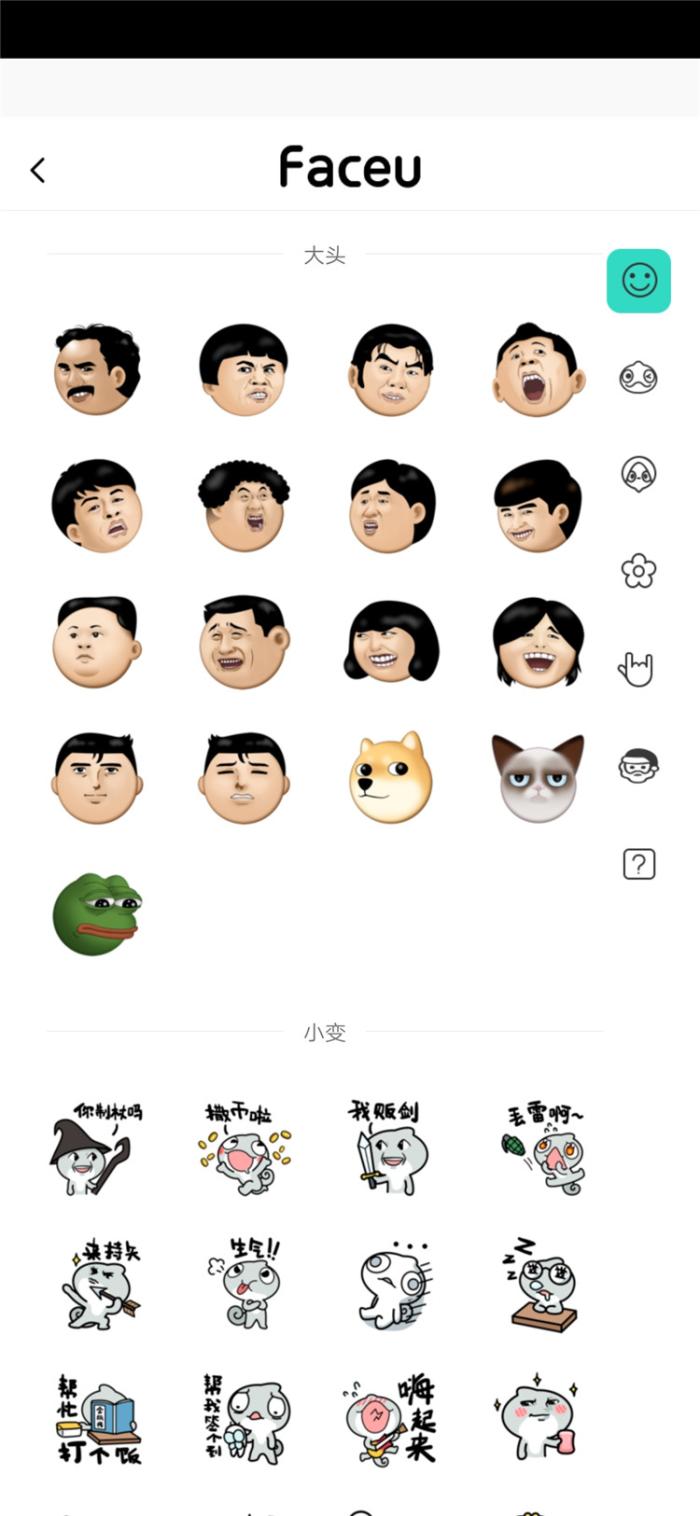Switch to the man with glasses category
Screen dimensions: 700x1516
pyautogui.click(x=638, y=766)
